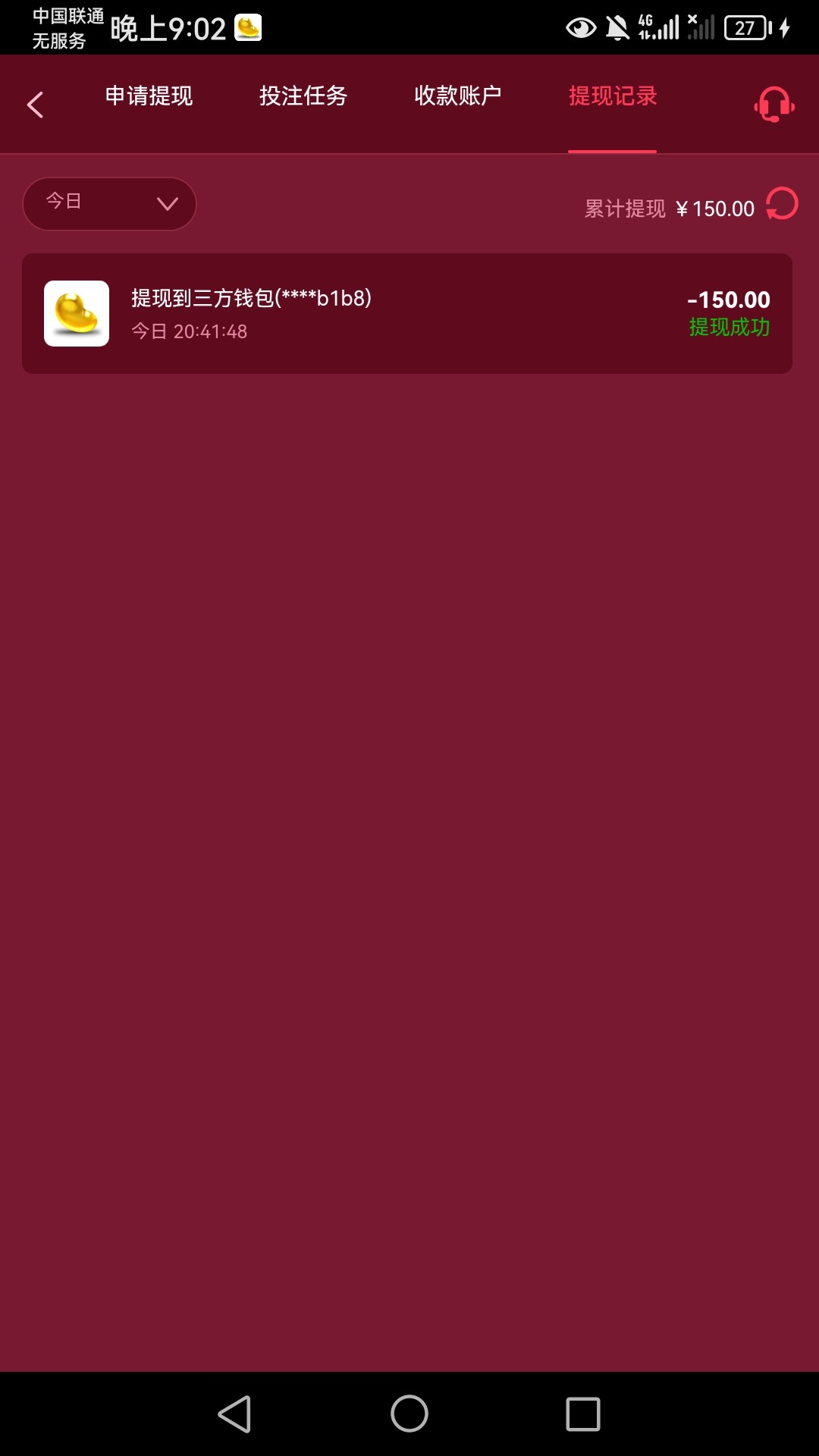Tap the system home button
819x1456 pixels.
(x=409, y=1414)
